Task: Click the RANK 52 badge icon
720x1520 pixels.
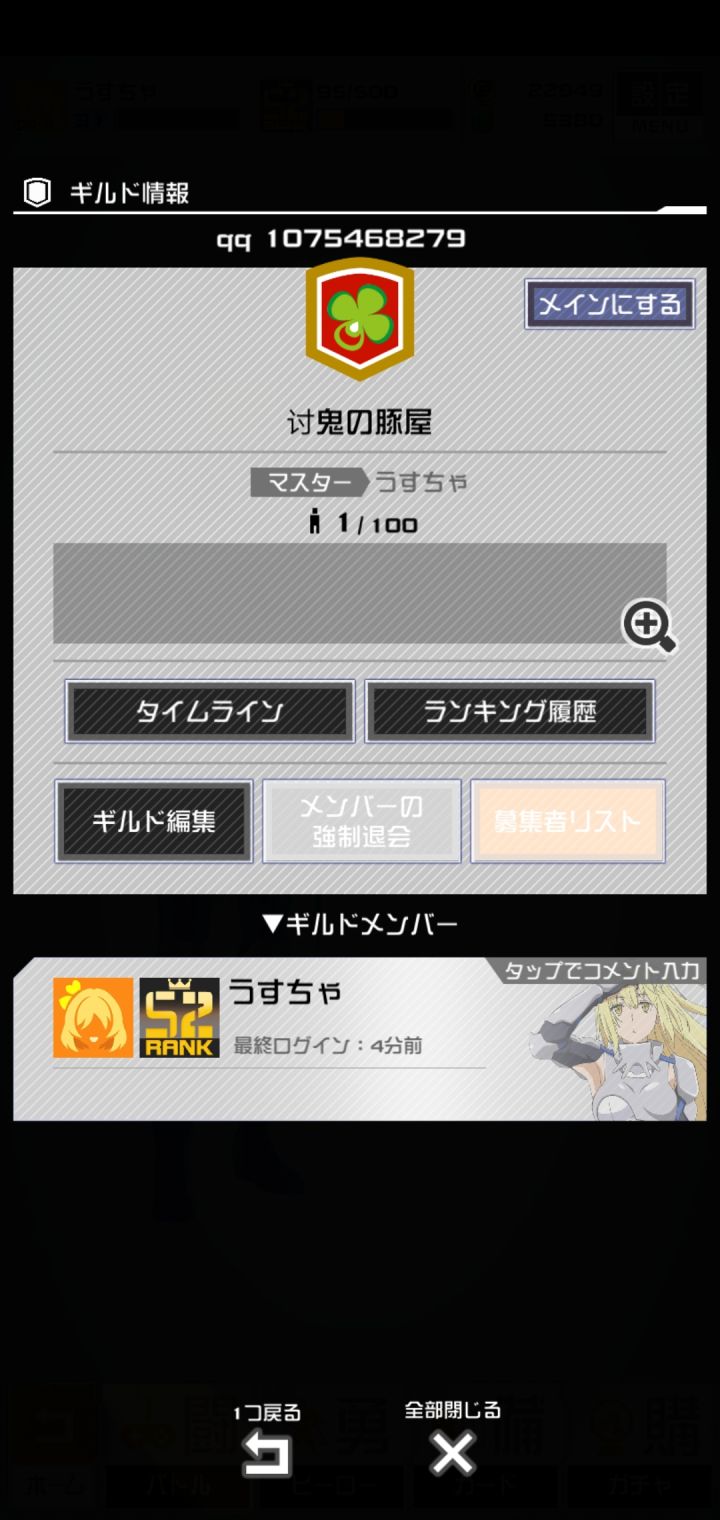Action: click(x=178, y=1015)
